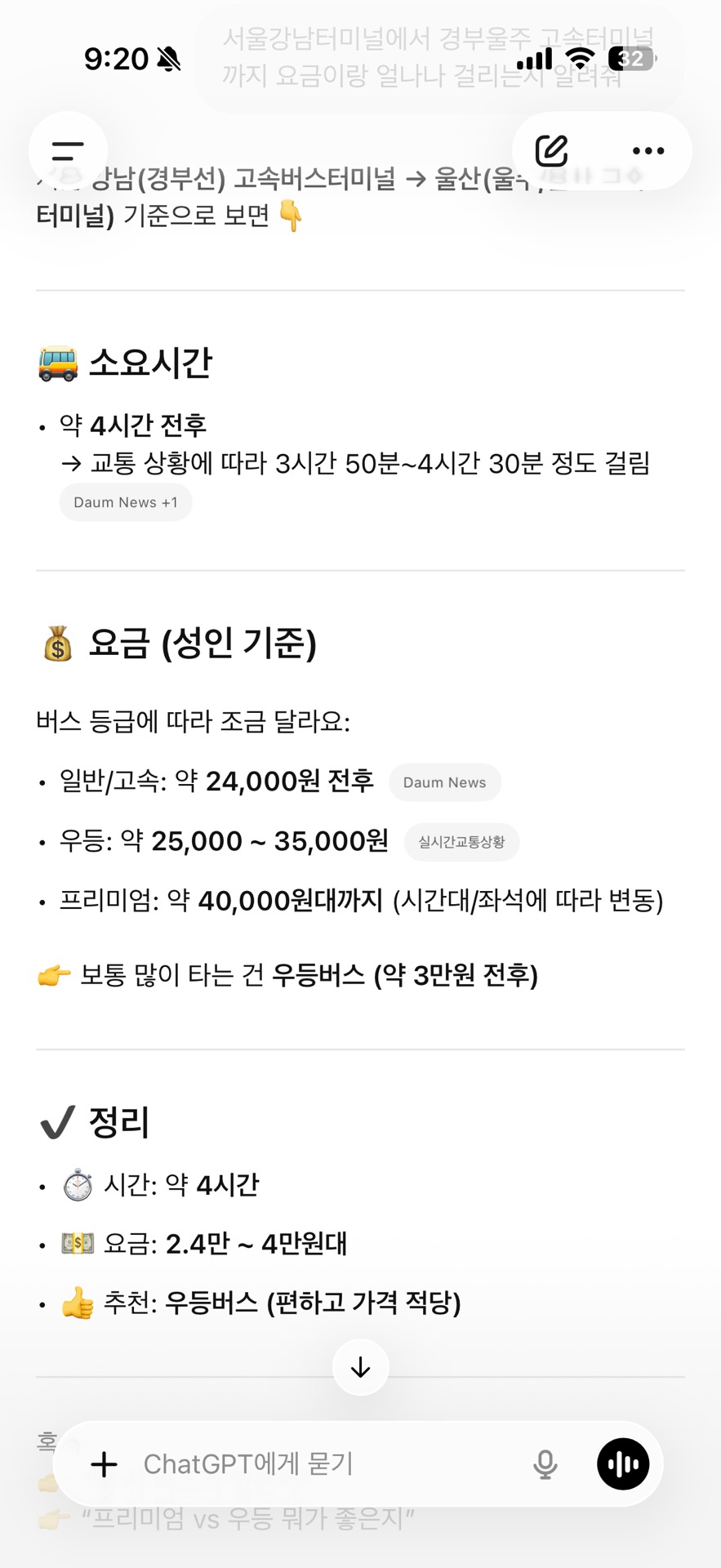
Task: Launch voice mode with waveform button
Action: pos(623,1464)
